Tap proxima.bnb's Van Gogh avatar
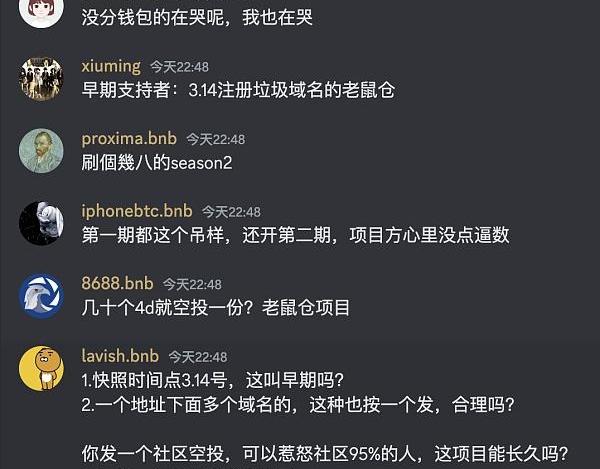Viewport: 600px width, 469px height. pyautogui.click(x=41, y=151)
